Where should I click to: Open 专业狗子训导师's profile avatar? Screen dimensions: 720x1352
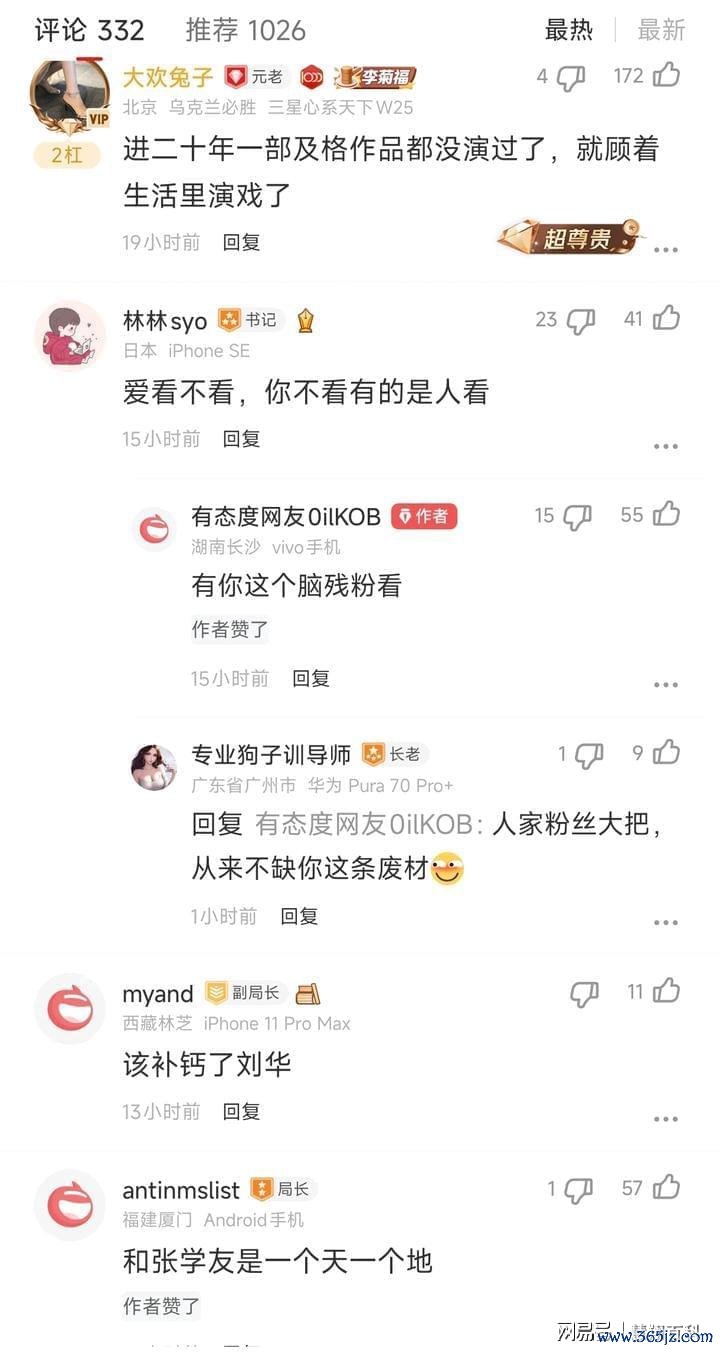point(154,766)
